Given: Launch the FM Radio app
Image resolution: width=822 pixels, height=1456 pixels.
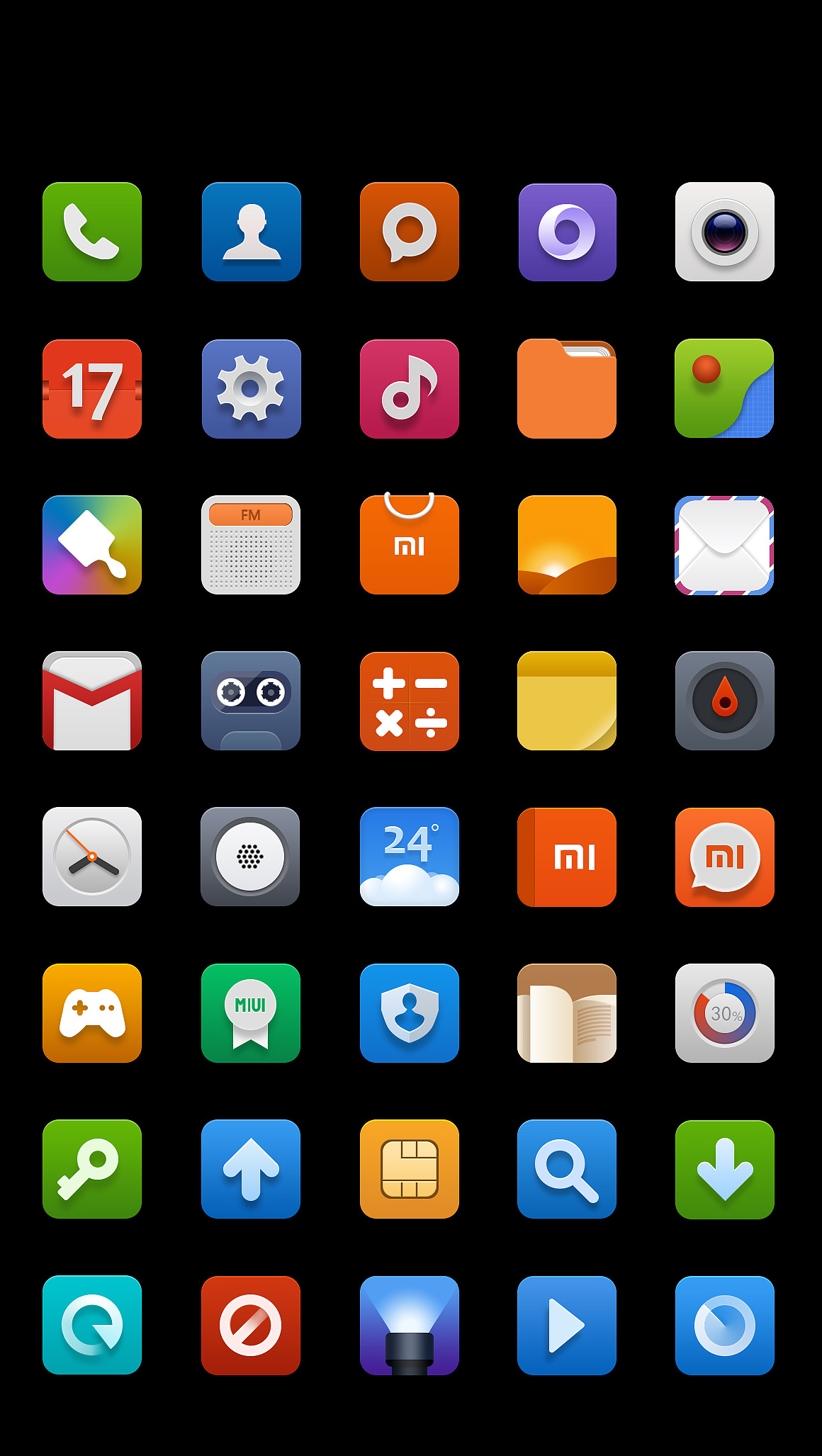Looking at the screenshot, I should [249, 544].
